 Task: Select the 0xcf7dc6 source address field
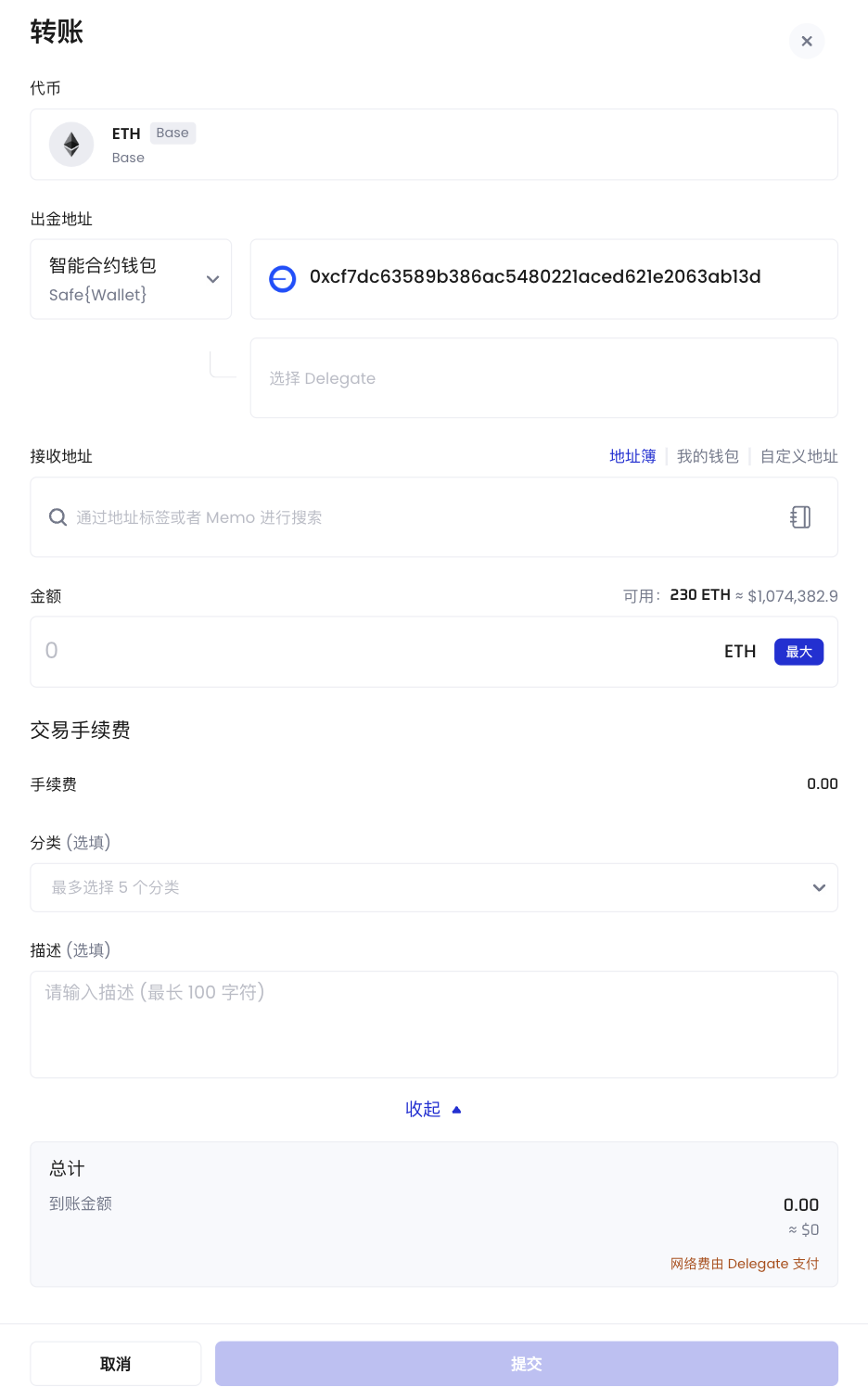(543, 279)
